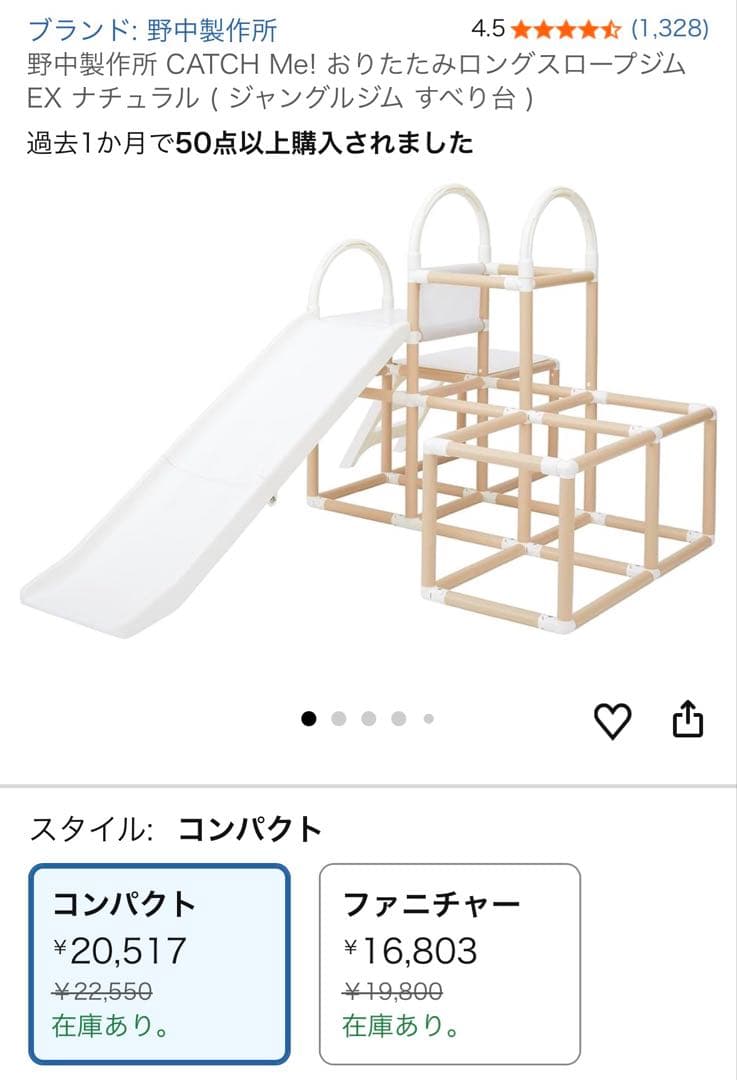
Task: Select the first carousel dot
Action: 309,717
